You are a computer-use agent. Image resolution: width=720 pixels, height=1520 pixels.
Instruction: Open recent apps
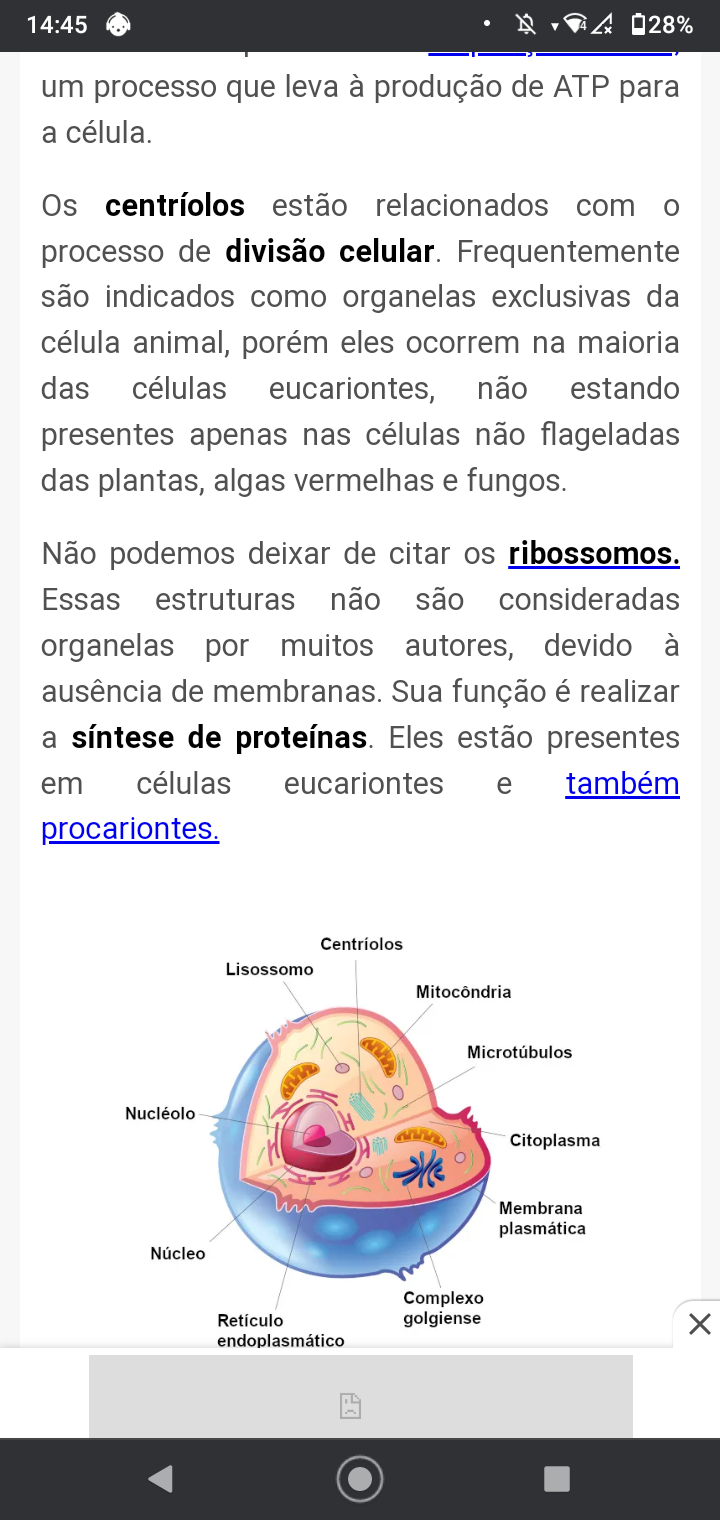point(556,1478)
